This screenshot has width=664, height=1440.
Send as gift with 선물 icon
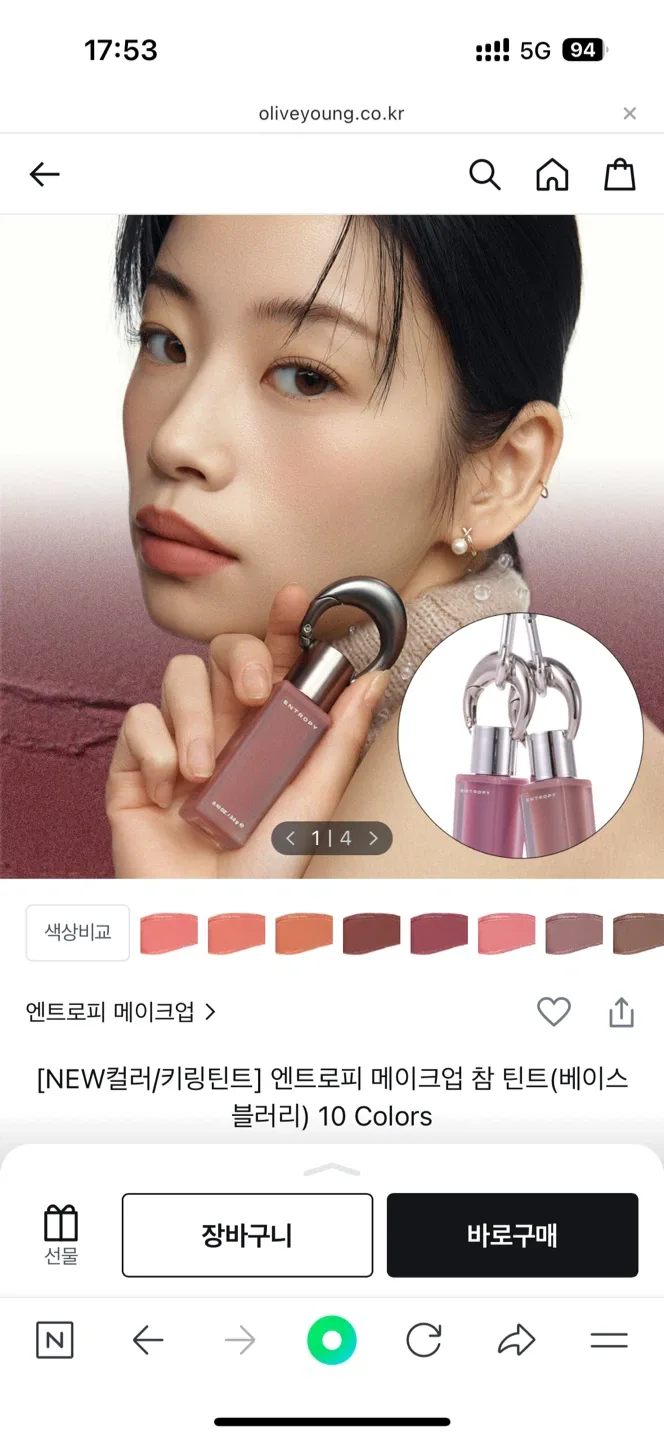coord(61,1234)
